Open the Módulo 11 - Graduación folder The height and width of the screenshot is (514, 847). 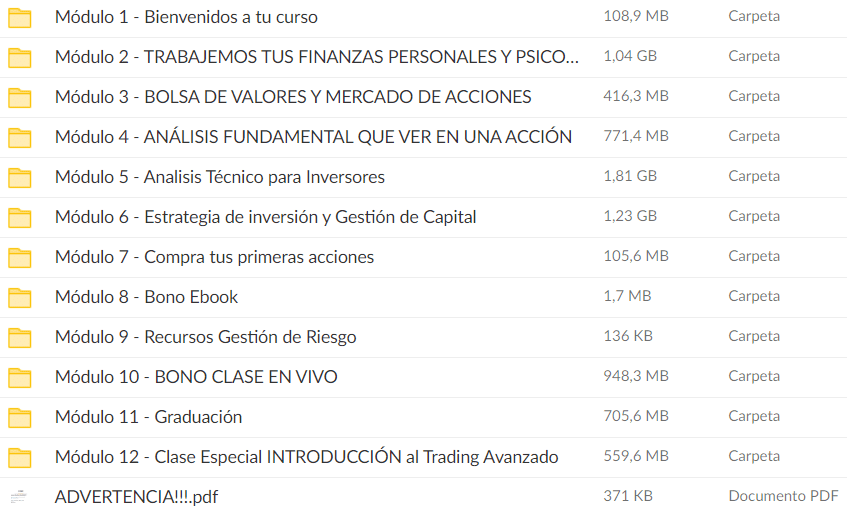pyautogui.click(x=148, y=417)
